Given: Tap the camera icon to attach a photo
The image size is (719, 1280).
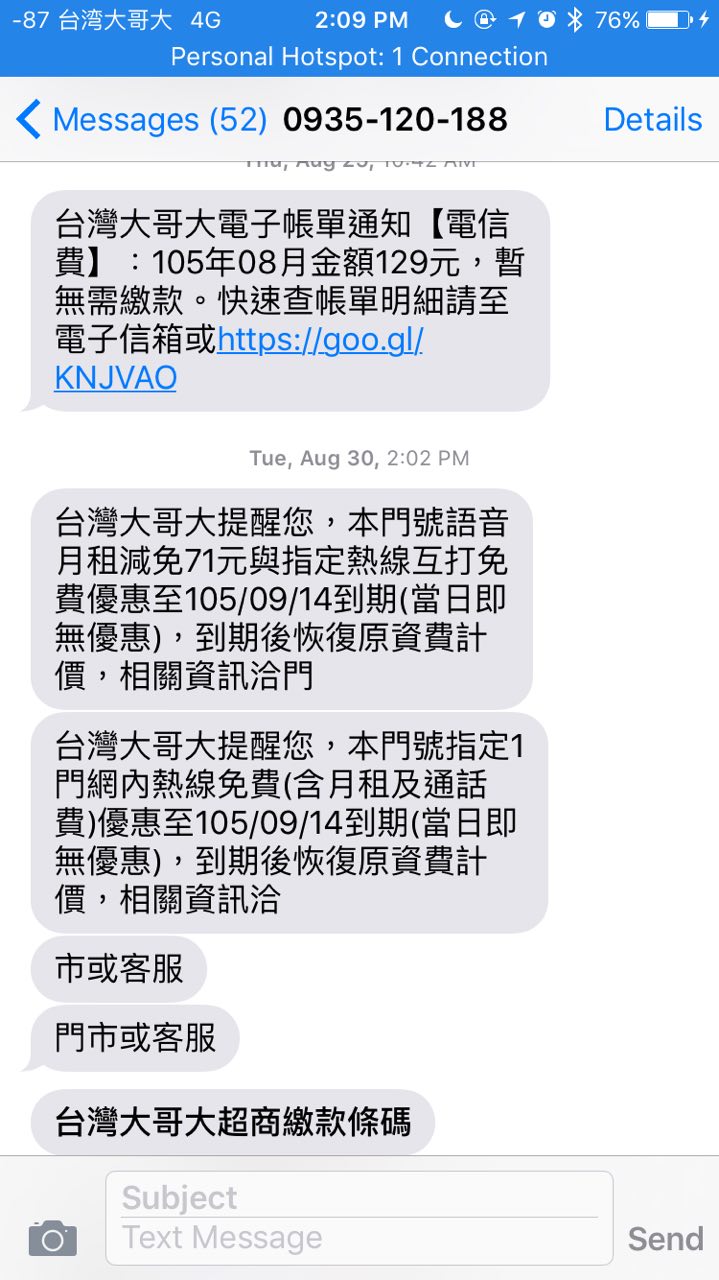Looking at the screenshot, I should [x=52, y=1238].
